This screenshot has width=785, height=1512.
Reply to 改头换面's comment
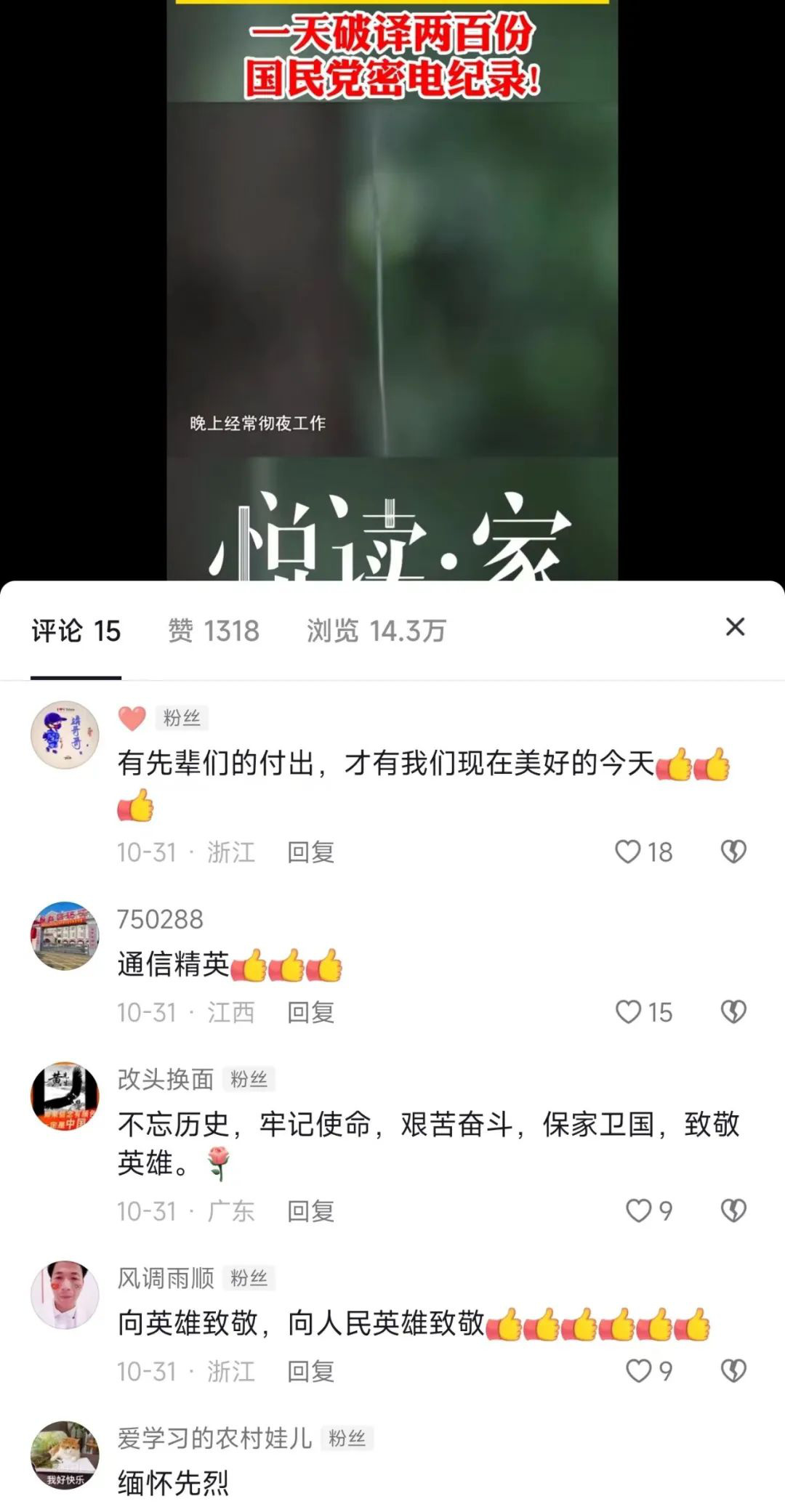310,1210
